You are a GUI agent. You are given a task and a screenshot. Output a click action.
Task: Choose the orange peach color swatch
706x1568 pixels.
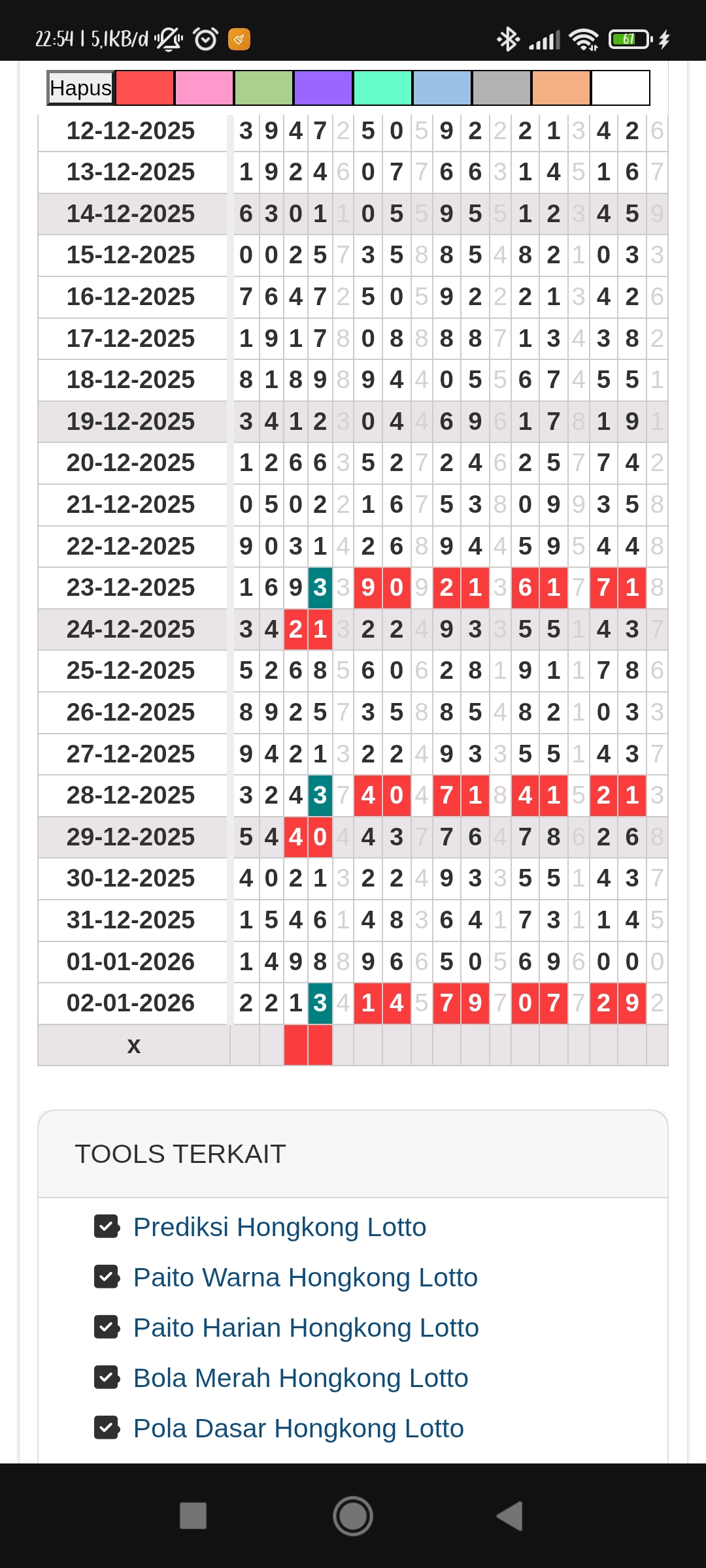click(561, 88)
